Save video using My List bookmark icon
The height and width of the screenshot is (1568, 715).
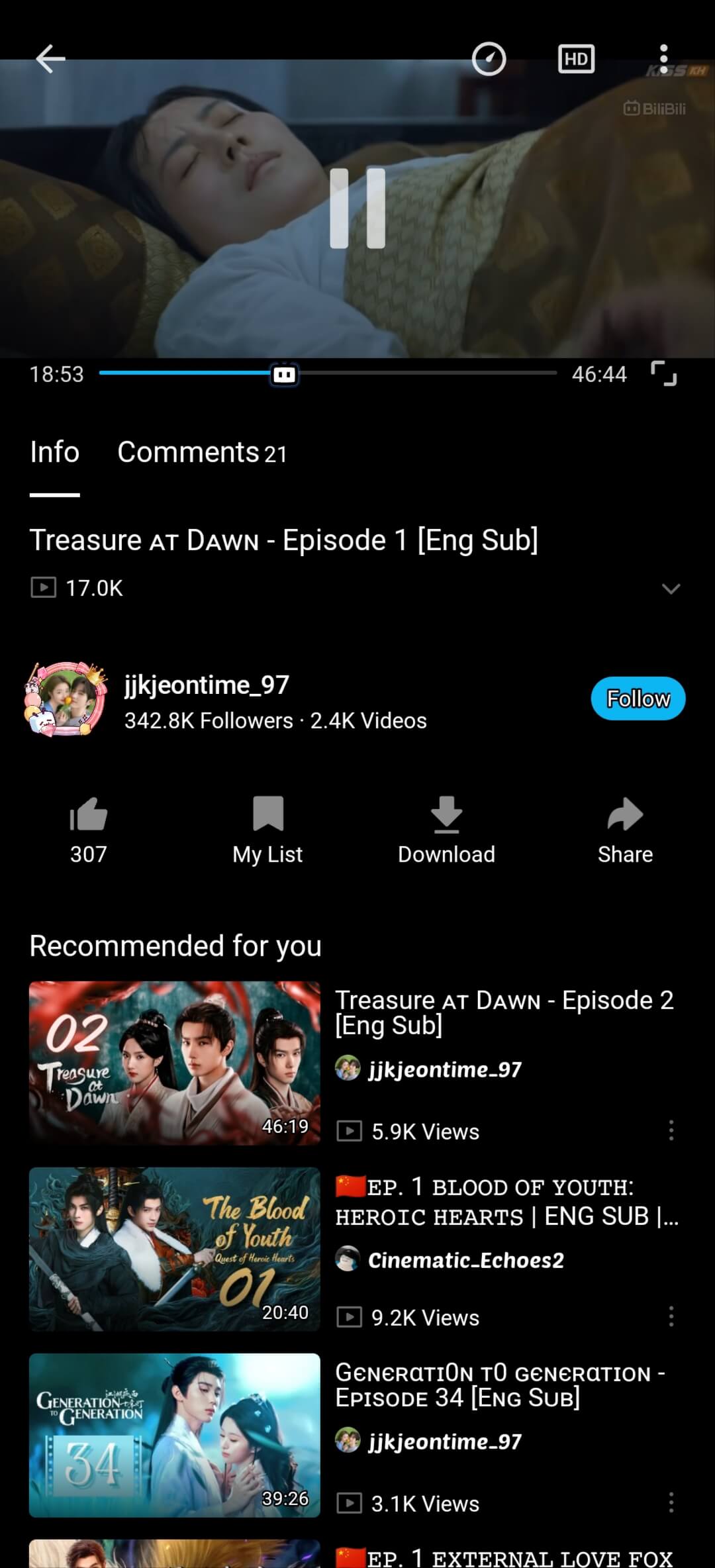(x=267, y=816)
